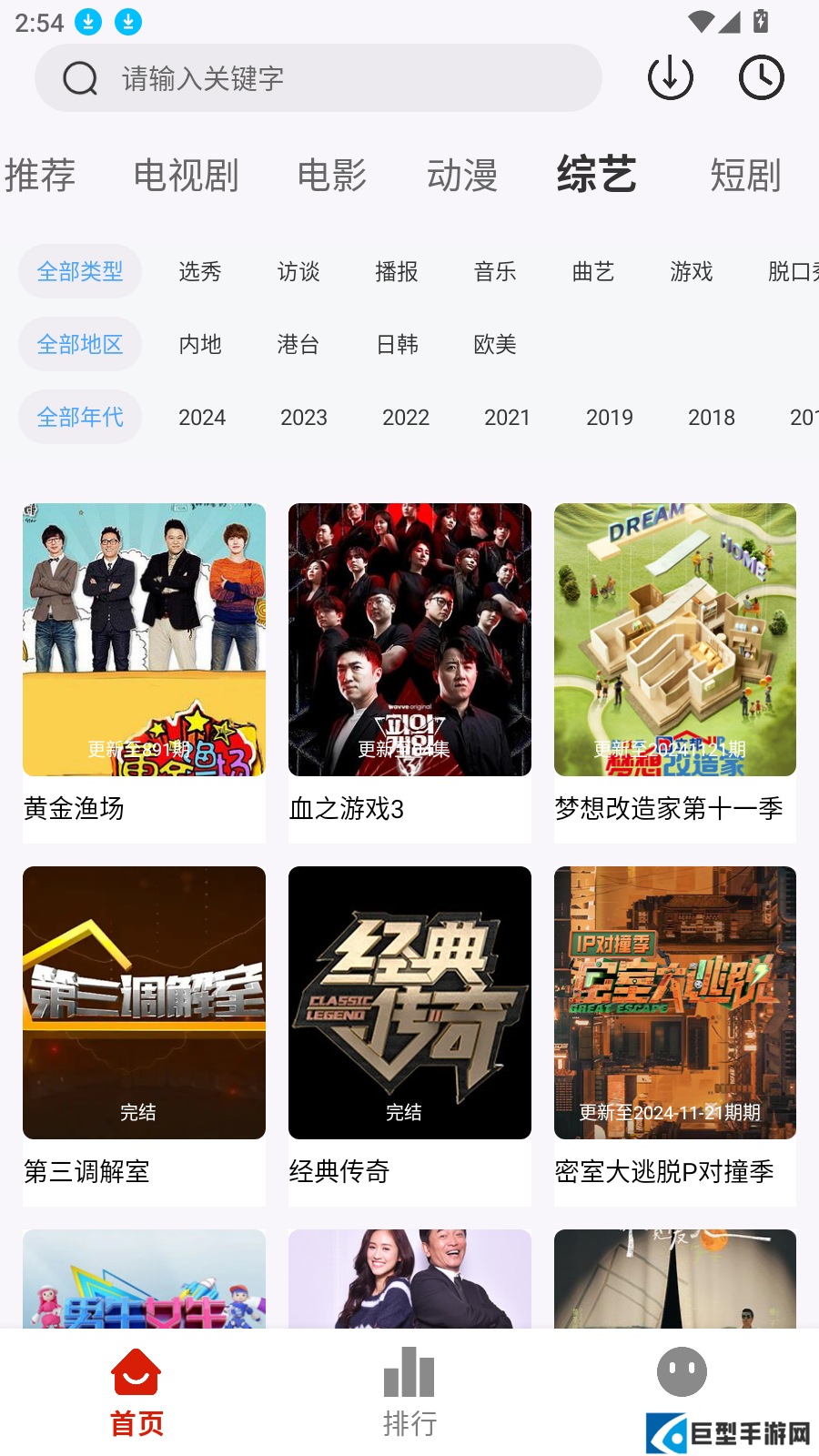Screen dimensions: 819x1456
Task: Open watch history via the clock icon
Action: click(x=761, y=77)
